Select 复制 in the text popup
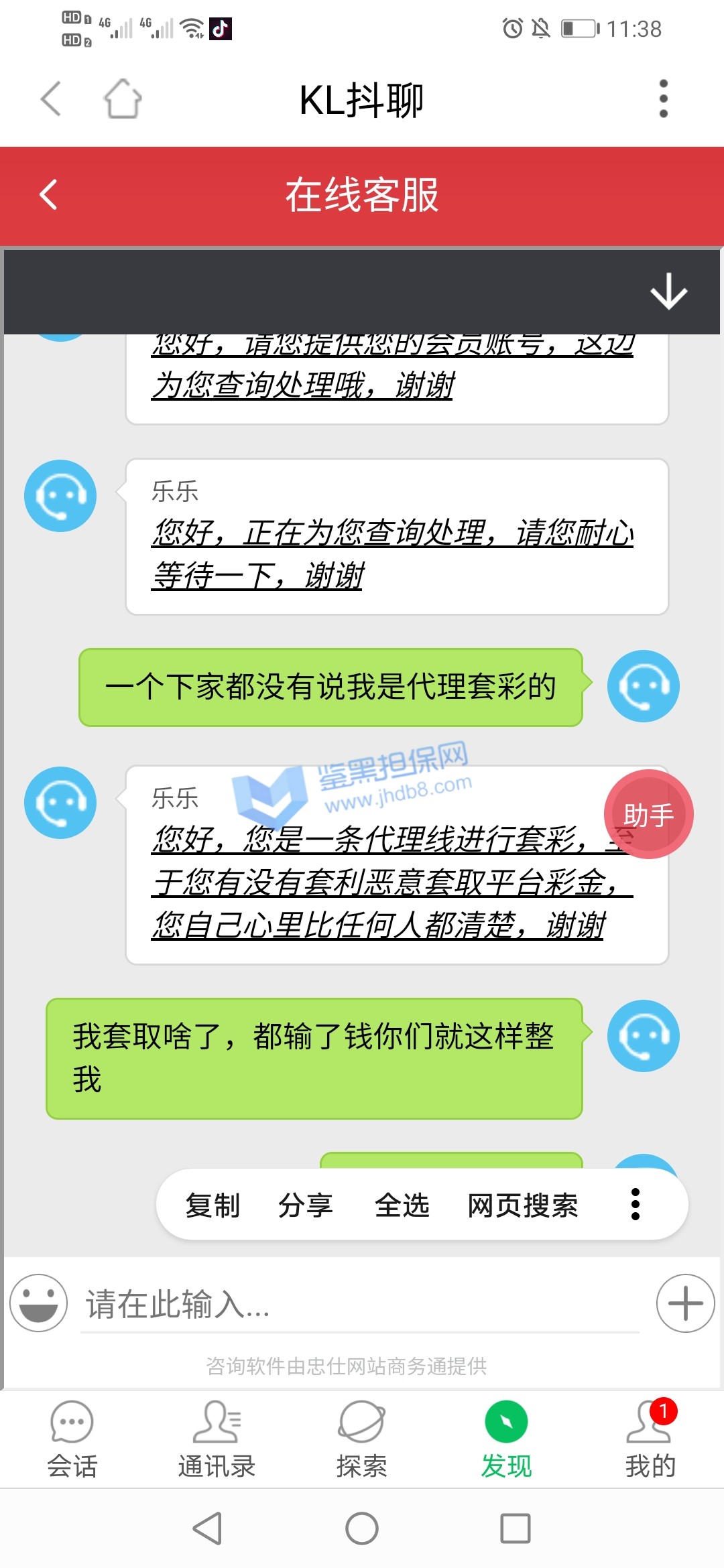Viewport: 724px width, 1568px height. coord(213,1205)
